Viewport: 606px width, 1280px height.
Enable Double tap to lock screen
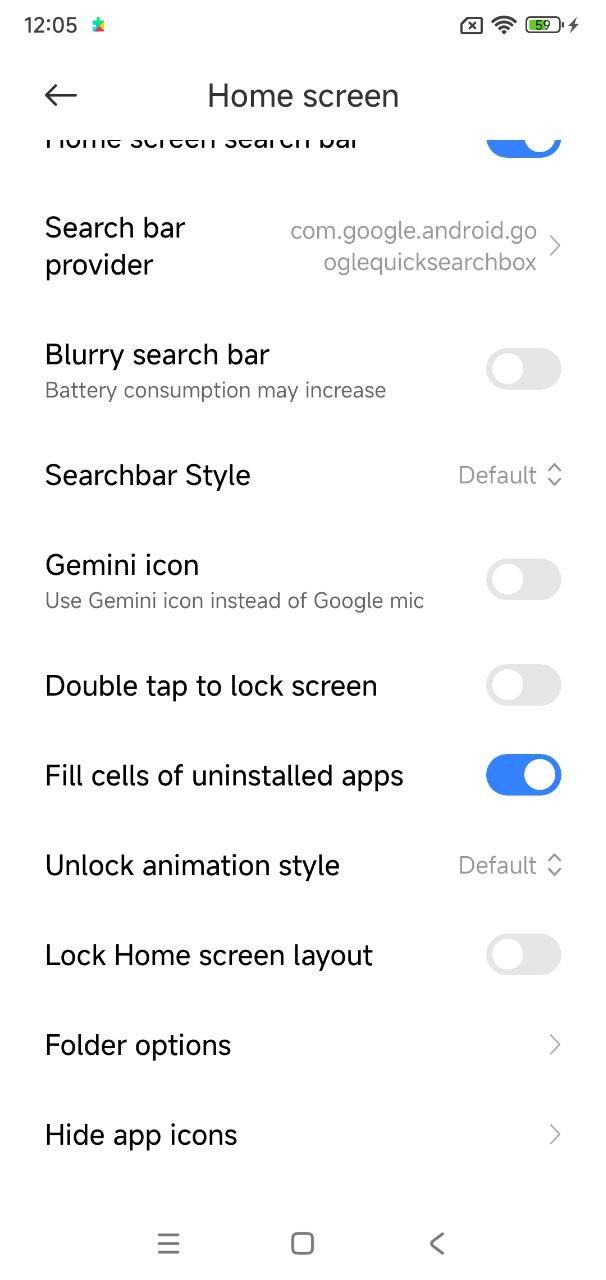click(x=523, y=685)
